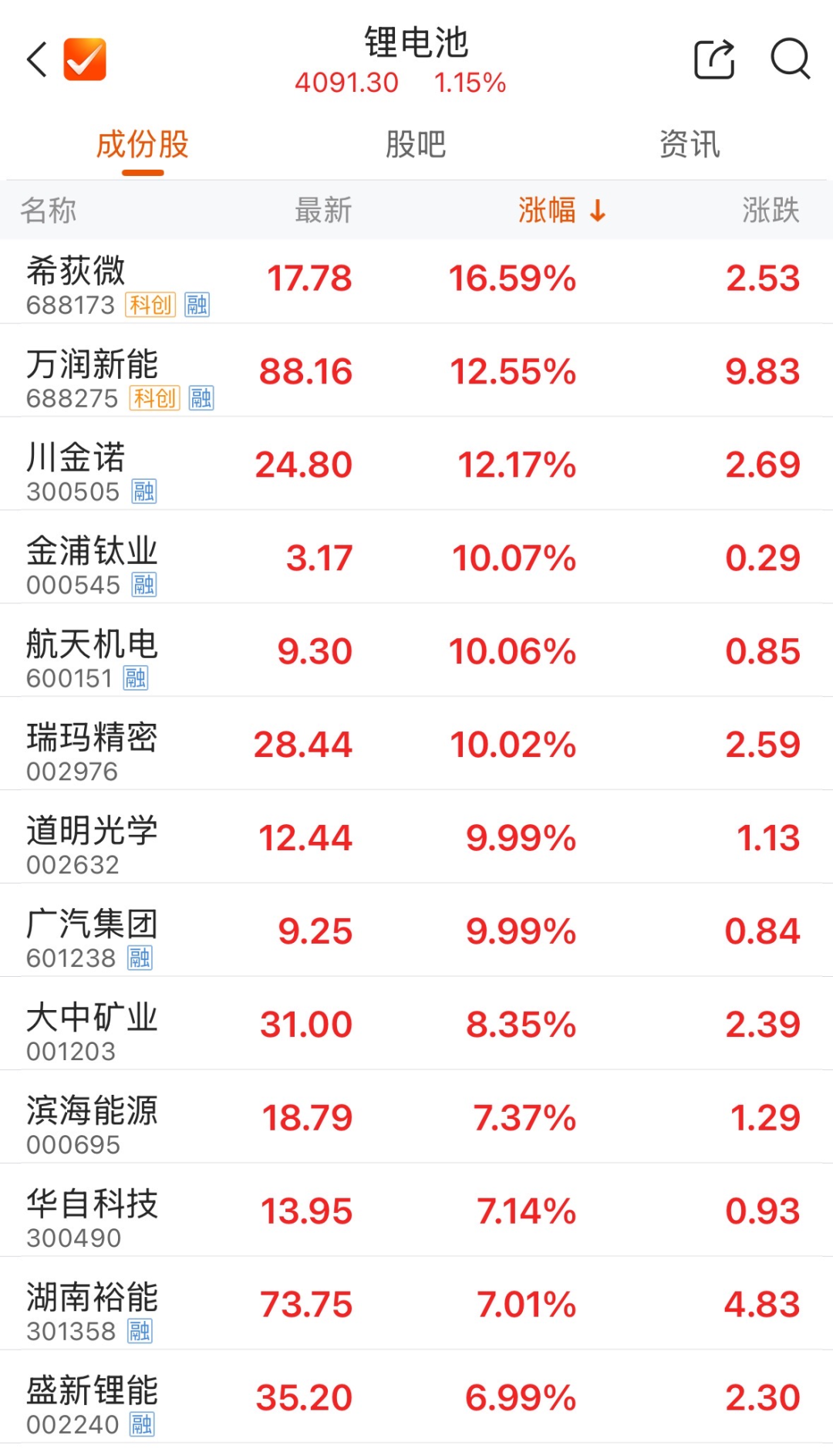The image size is (833, 1456).
Task: Sort by 涨幅 column header
Action: 561,210
